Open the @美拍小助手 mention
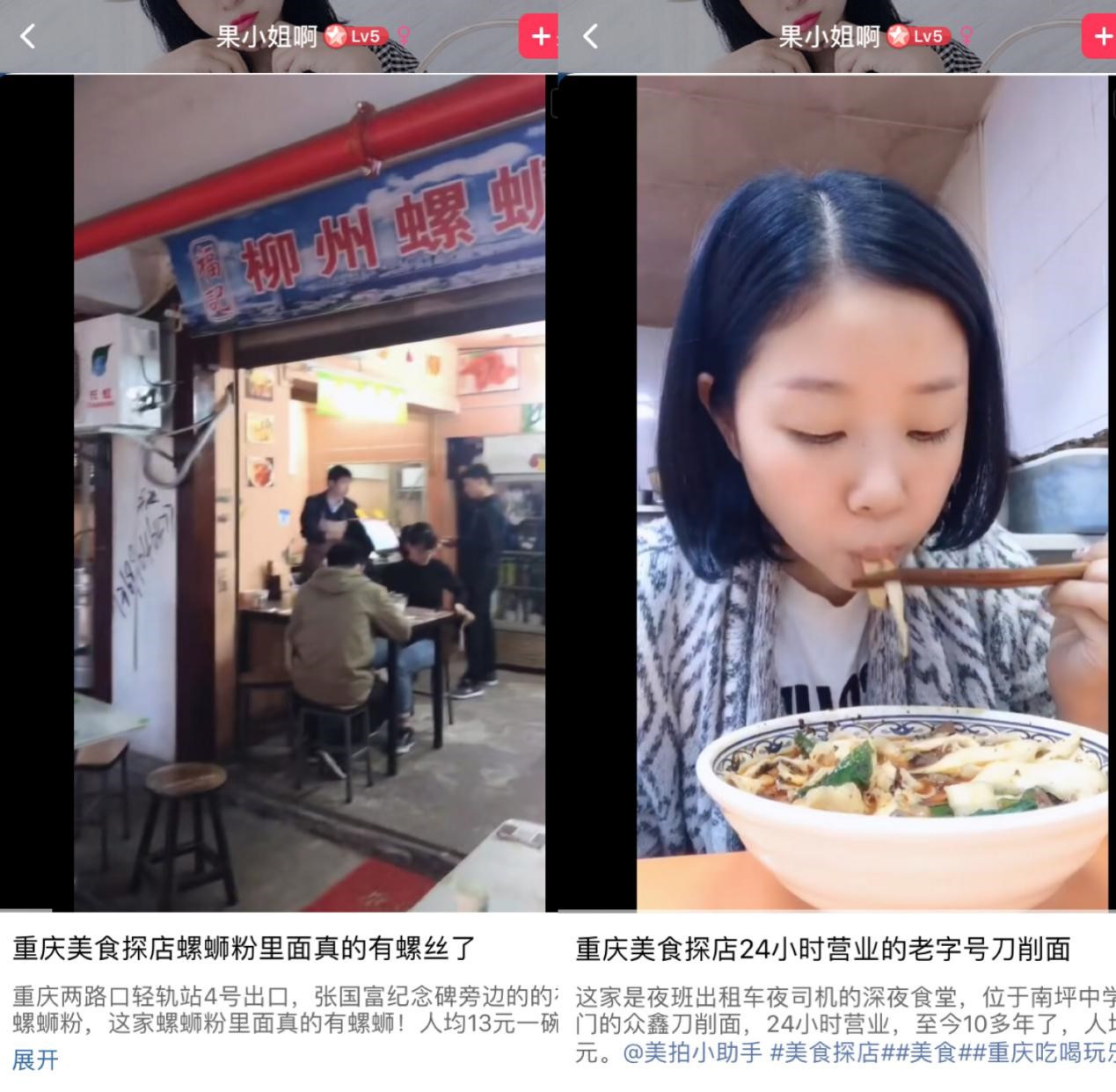The image size is (1116, 1092). (692, 1052)
